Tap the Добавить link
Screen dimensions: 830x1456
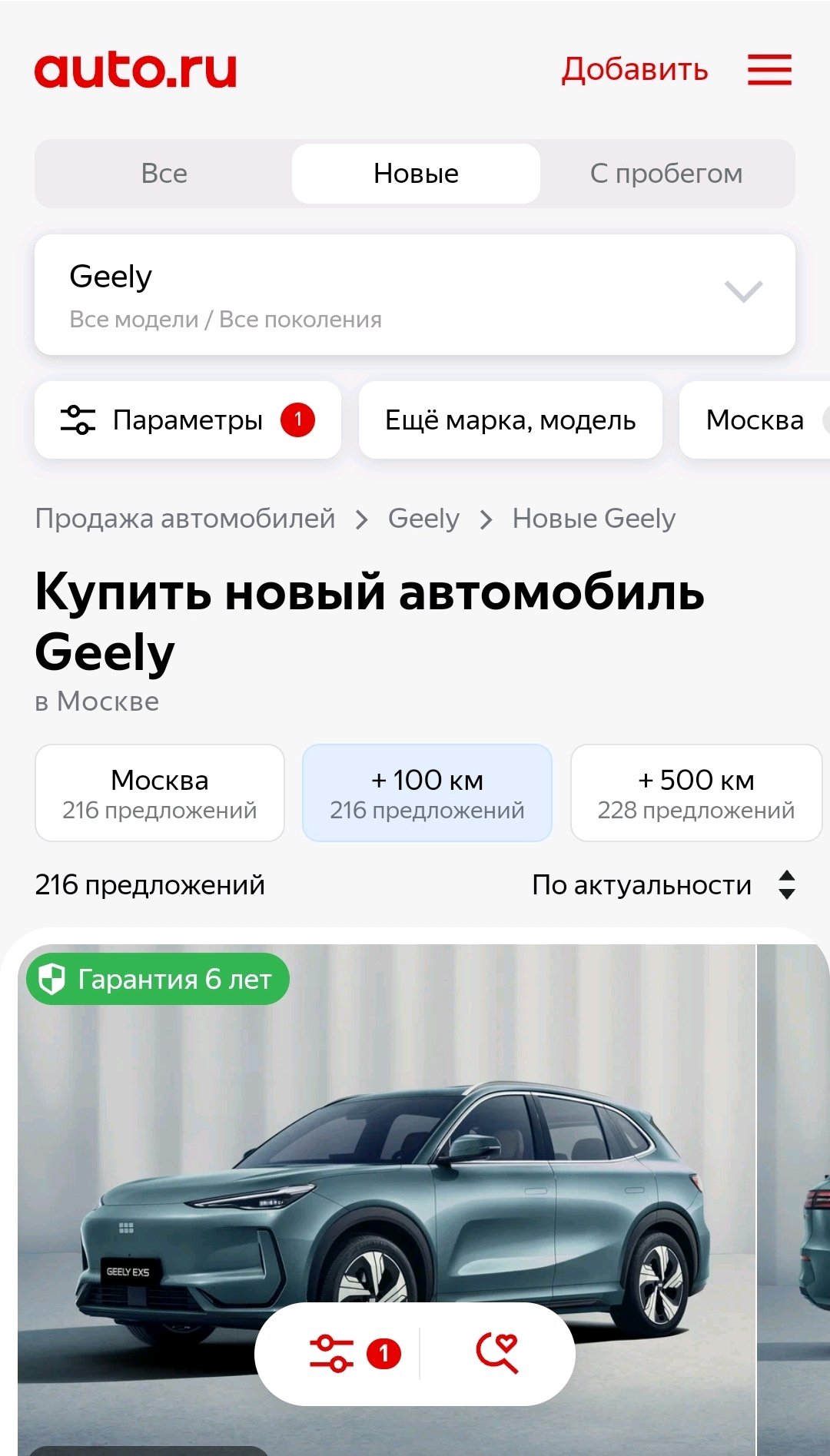[634, 69]
